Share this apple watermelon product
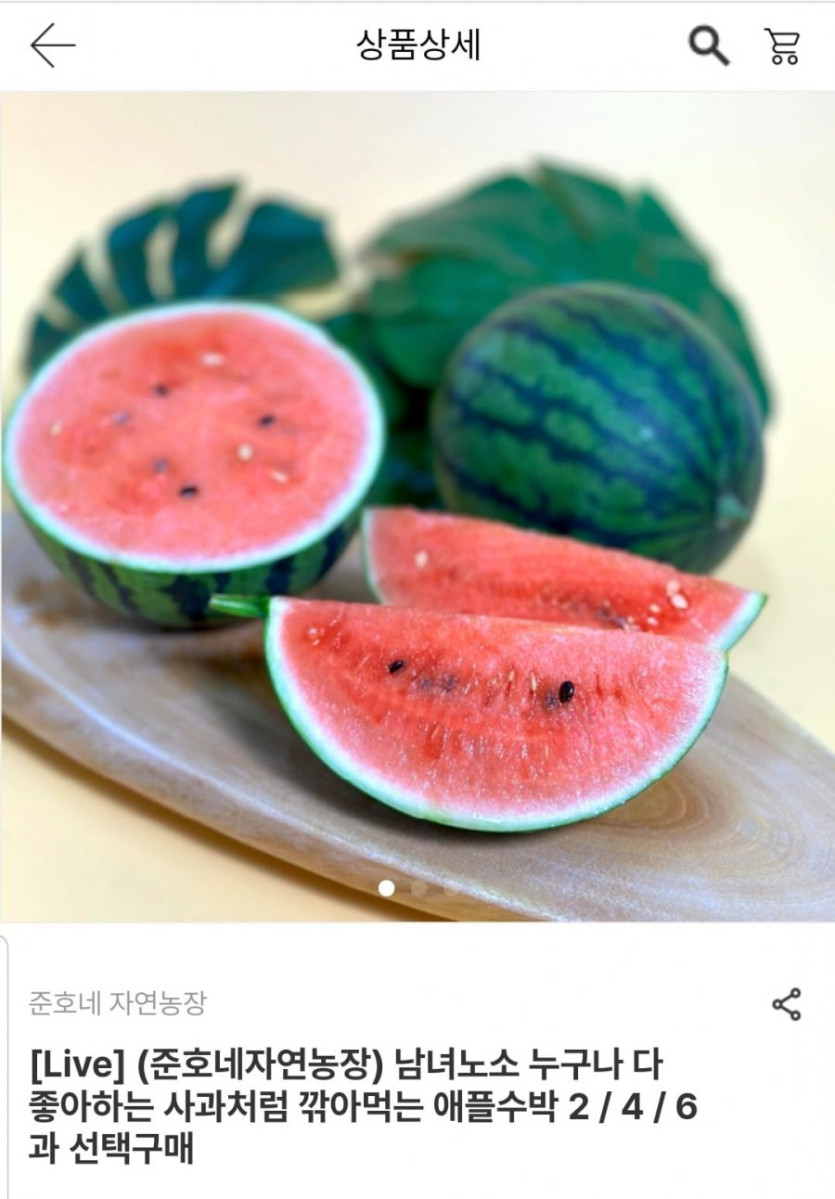 click(786, 1004)
